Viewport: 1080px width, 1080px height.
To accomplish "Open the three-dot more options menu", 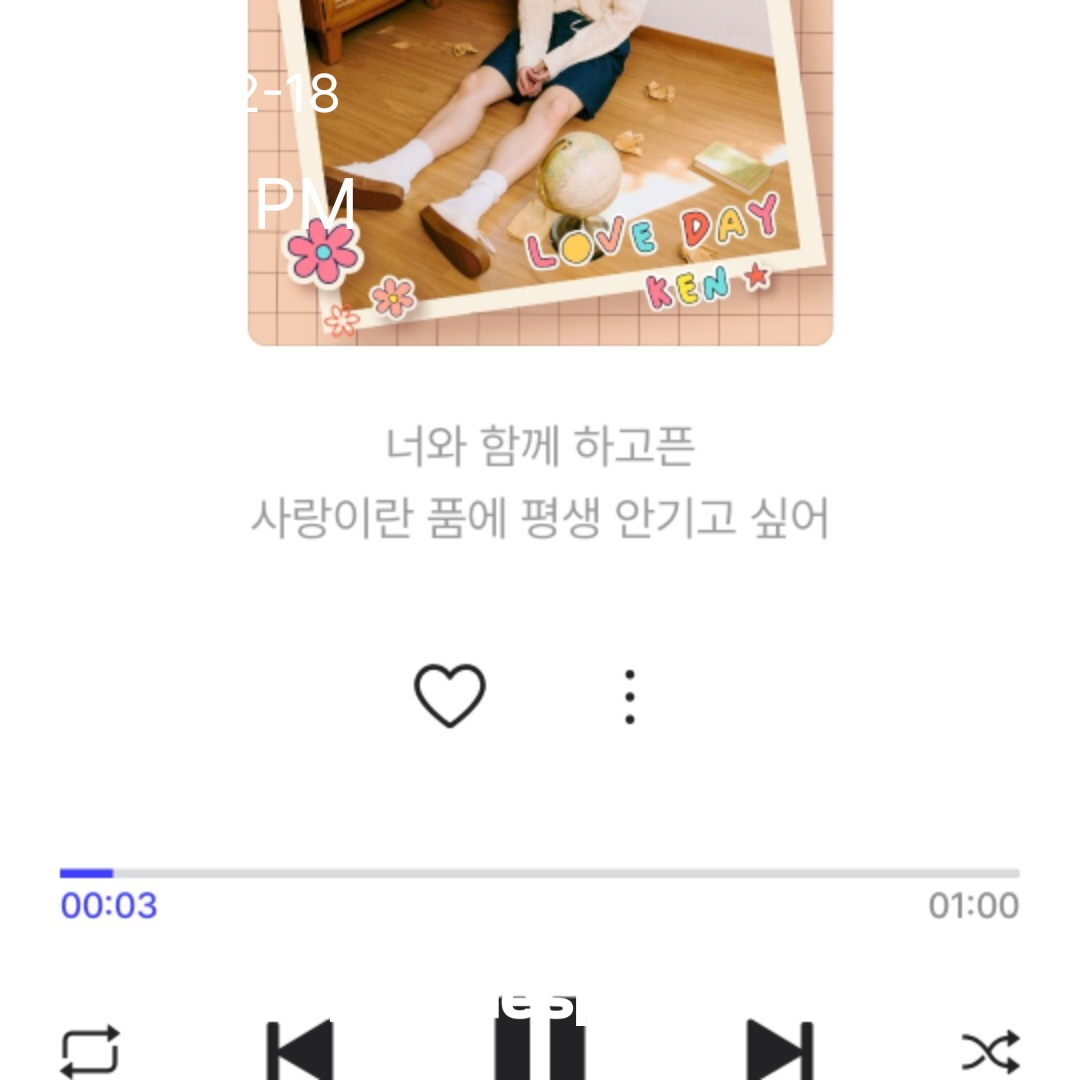I will click(x=629, y=697).
